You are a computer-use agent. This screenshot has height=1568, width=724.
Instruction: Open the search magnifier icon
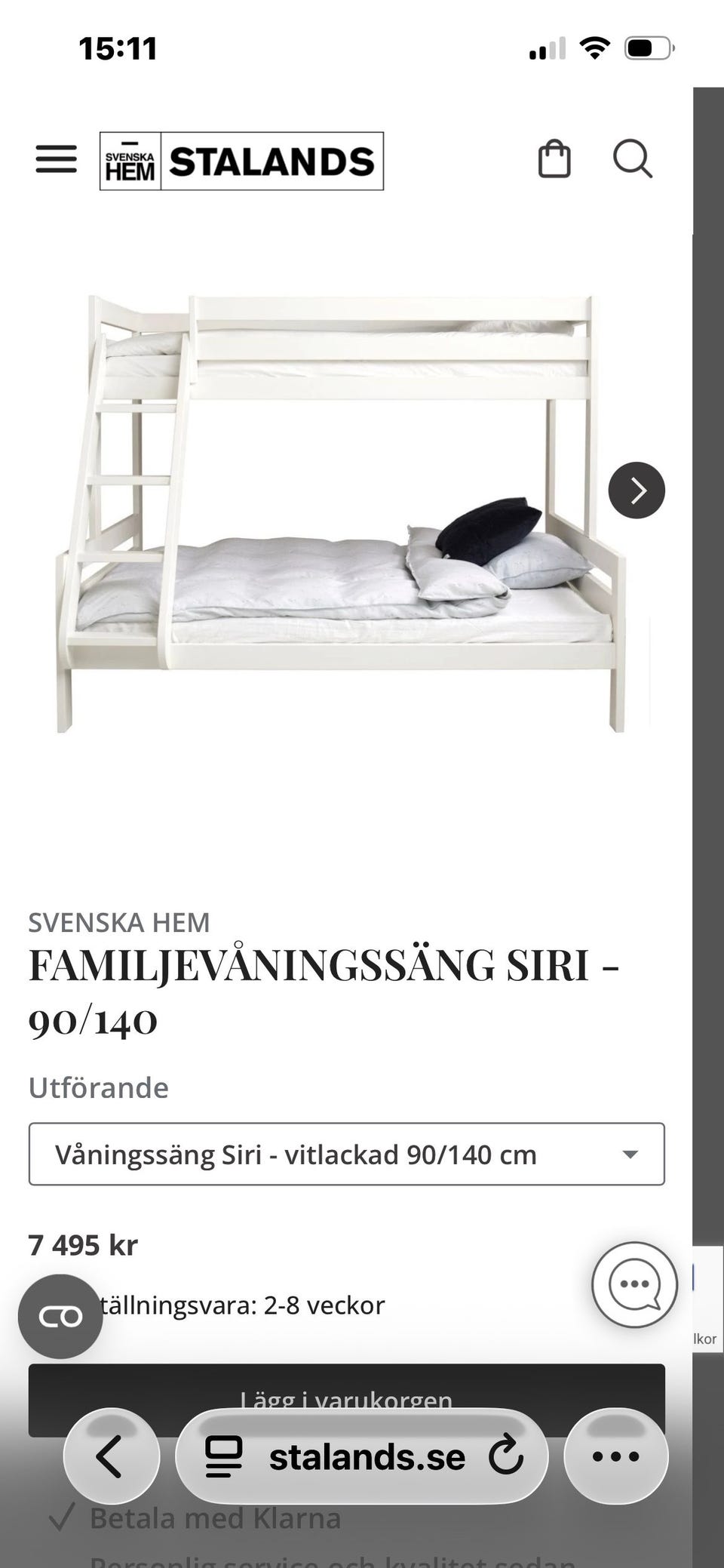click(x=633, y=159)
